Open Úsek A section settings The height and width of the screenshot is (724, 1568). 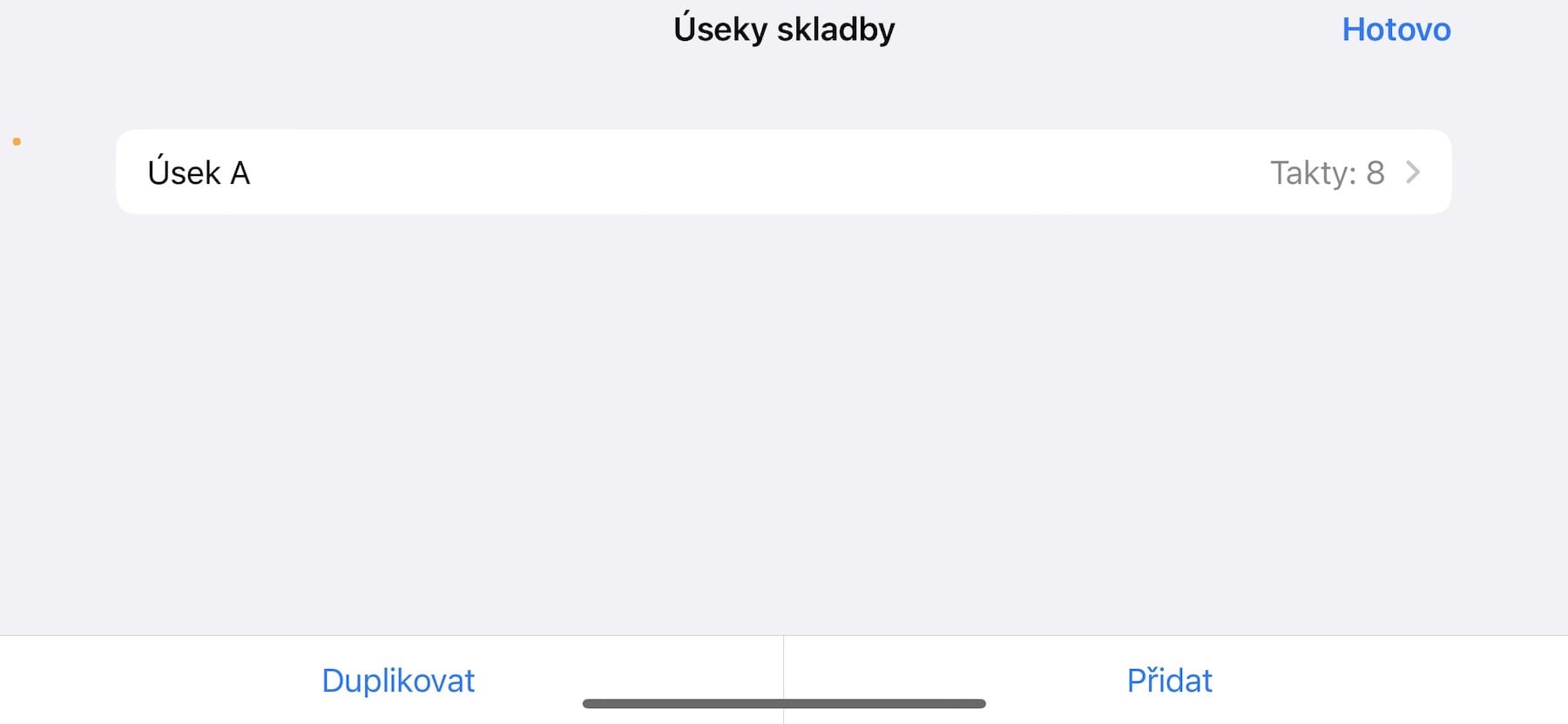(782, 173)
